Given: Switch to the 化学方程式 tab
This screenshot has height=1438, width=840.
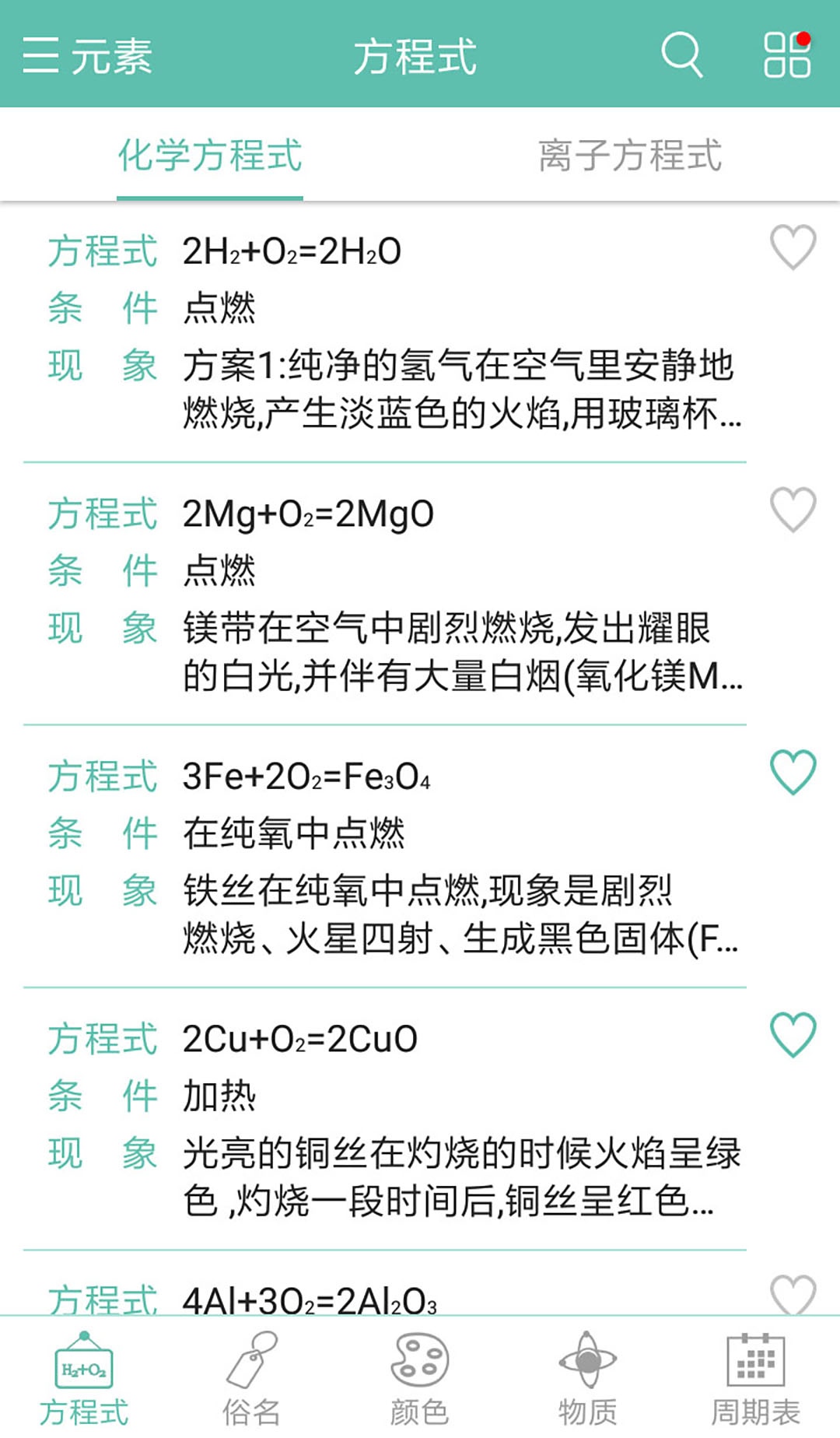Looking at the screenshot, I should pyautogui.click(x=210, y=155).
